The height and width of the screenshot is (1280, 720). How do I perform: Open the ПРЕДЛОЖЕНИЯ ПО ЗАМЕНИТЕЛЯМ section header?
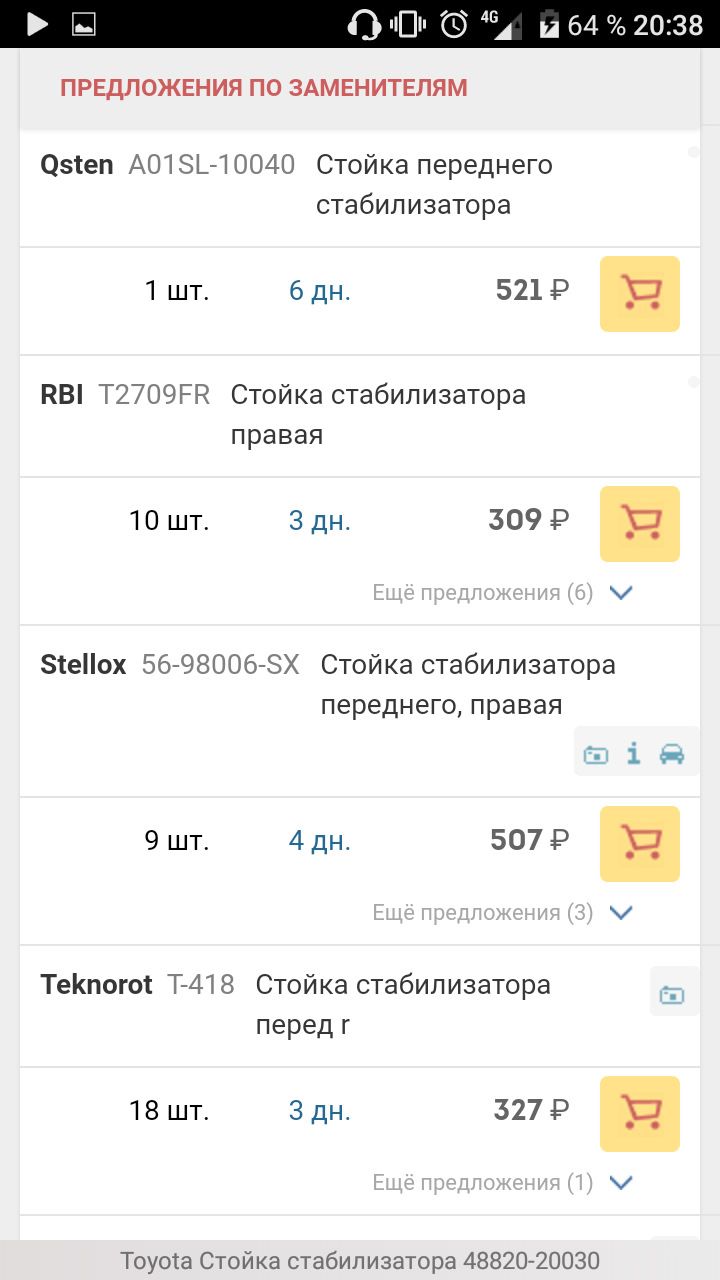point(263,88)
